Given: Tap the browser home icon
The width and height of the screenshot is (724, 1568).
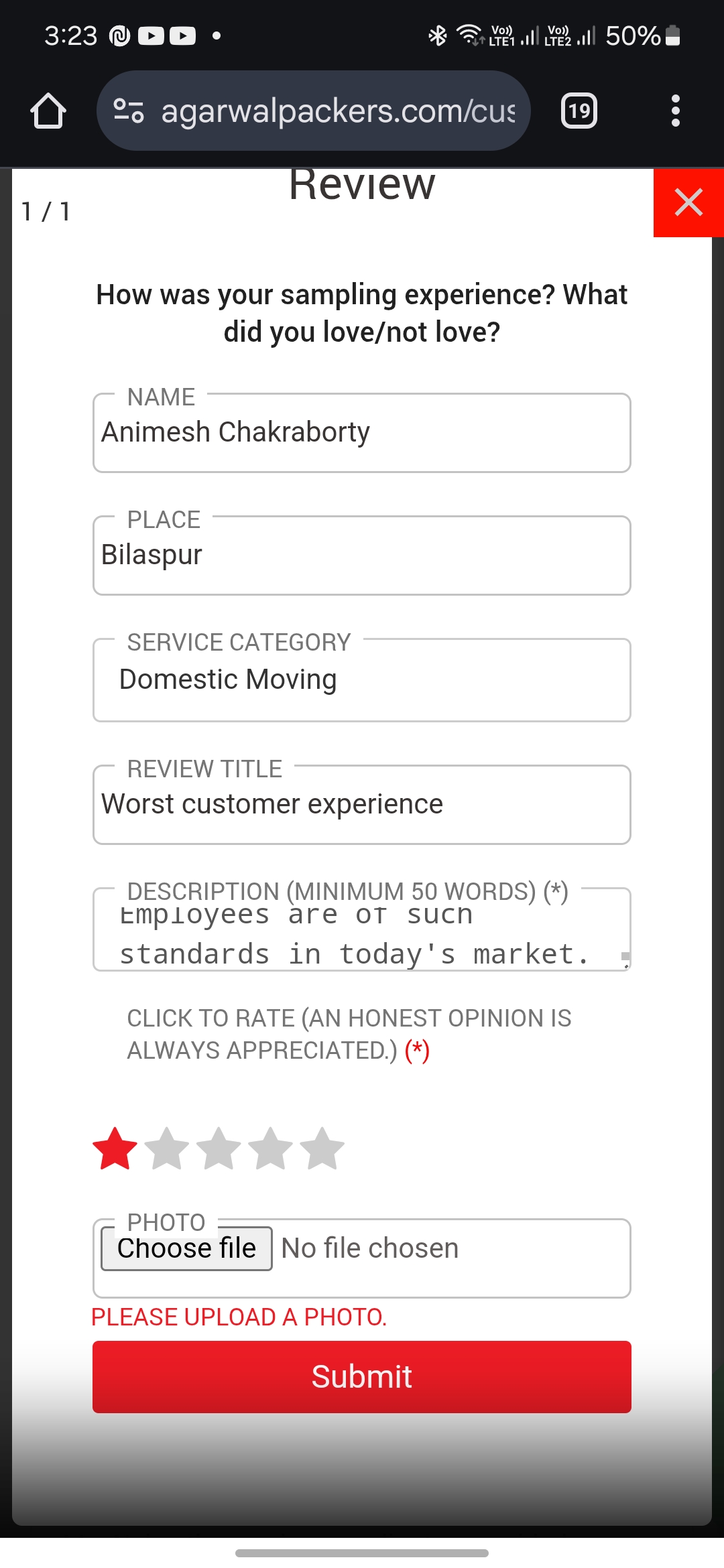Looking at the screenshot, I should pyautogui.click(x=48, y=111).
